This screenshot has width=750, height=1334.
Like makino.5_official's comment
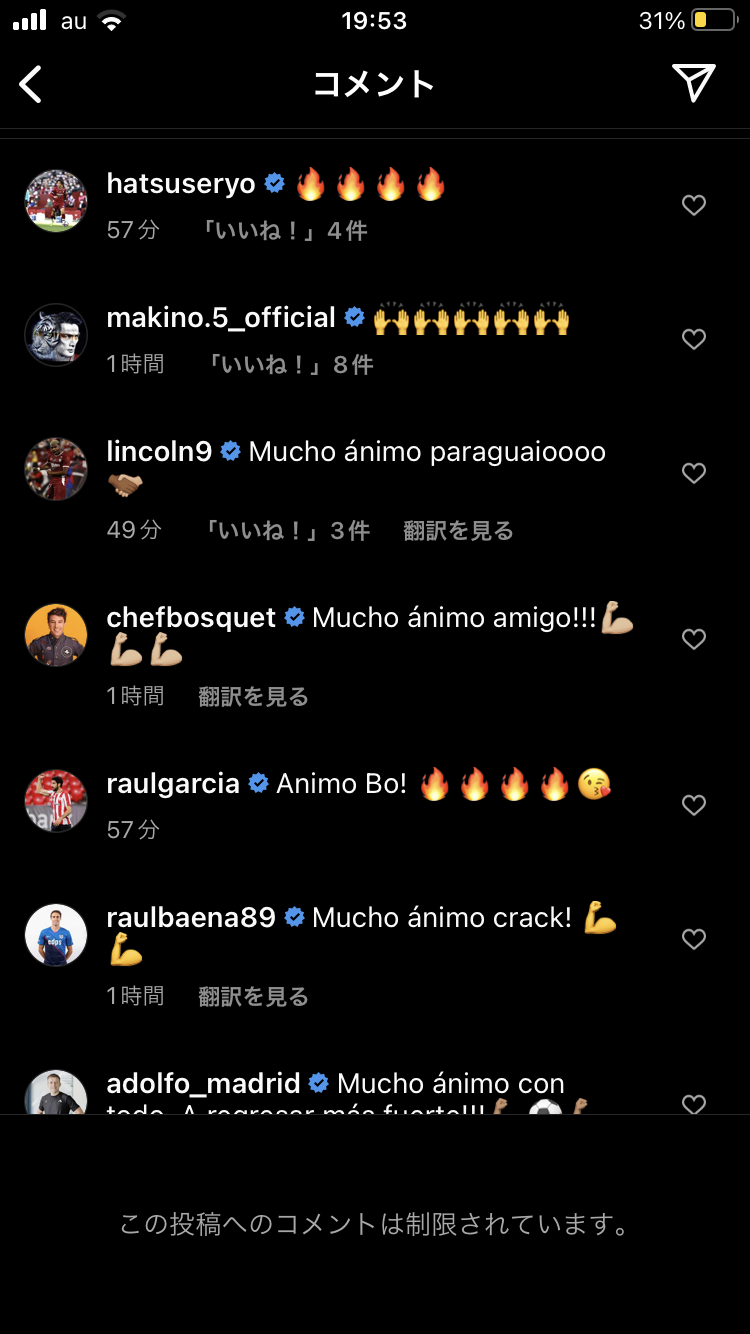point(694,339)
